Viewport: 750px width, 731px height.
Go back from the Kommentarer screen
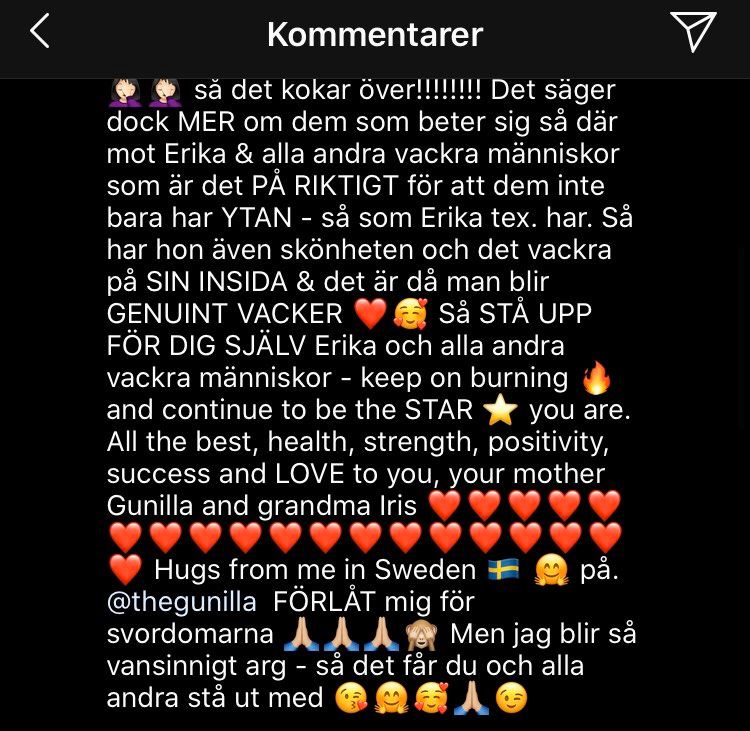click(40, 32)
